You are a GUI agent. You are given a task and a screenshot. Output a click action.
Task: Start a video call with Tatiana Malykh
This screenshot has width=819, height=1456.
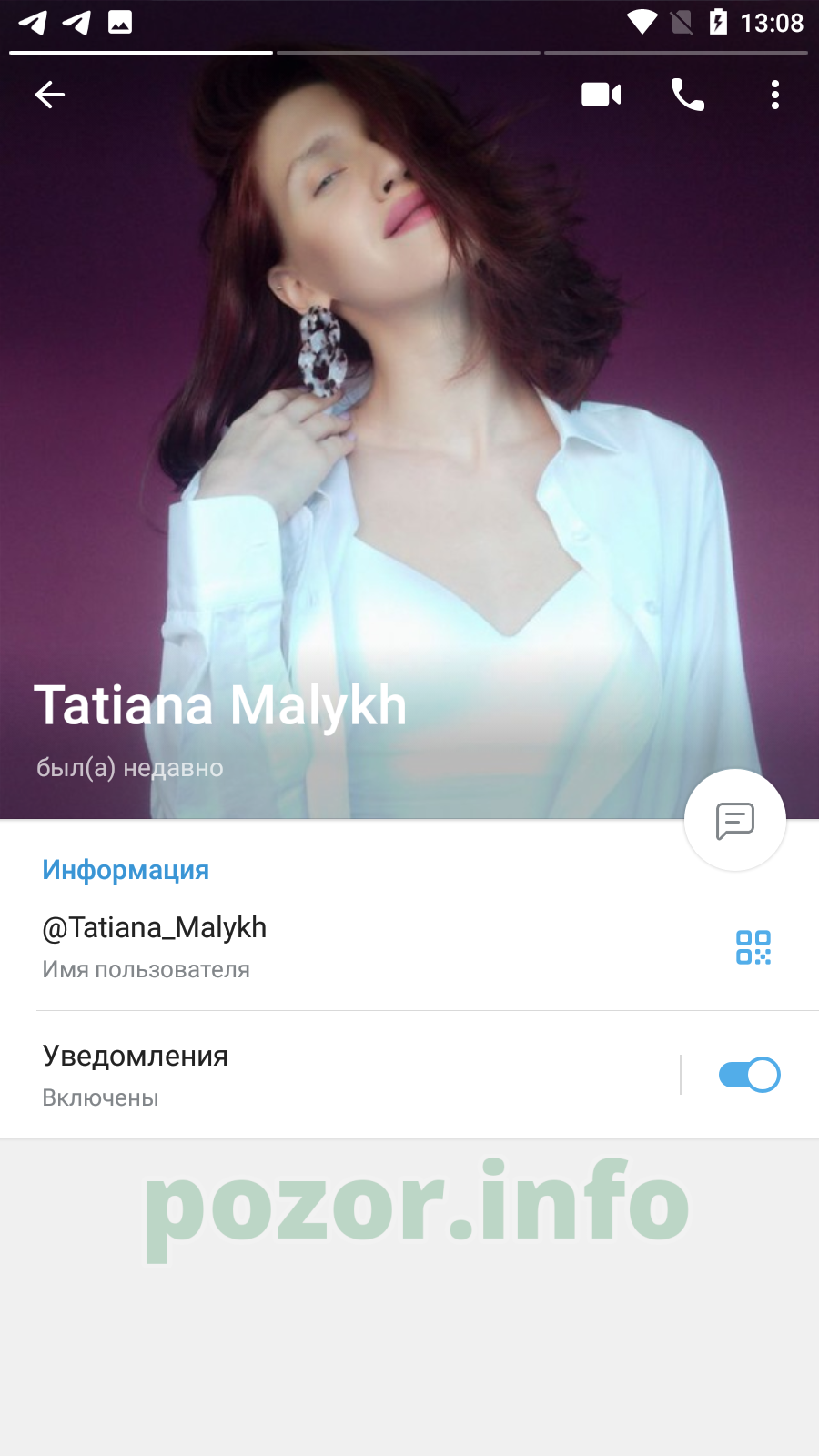point(602,95)
